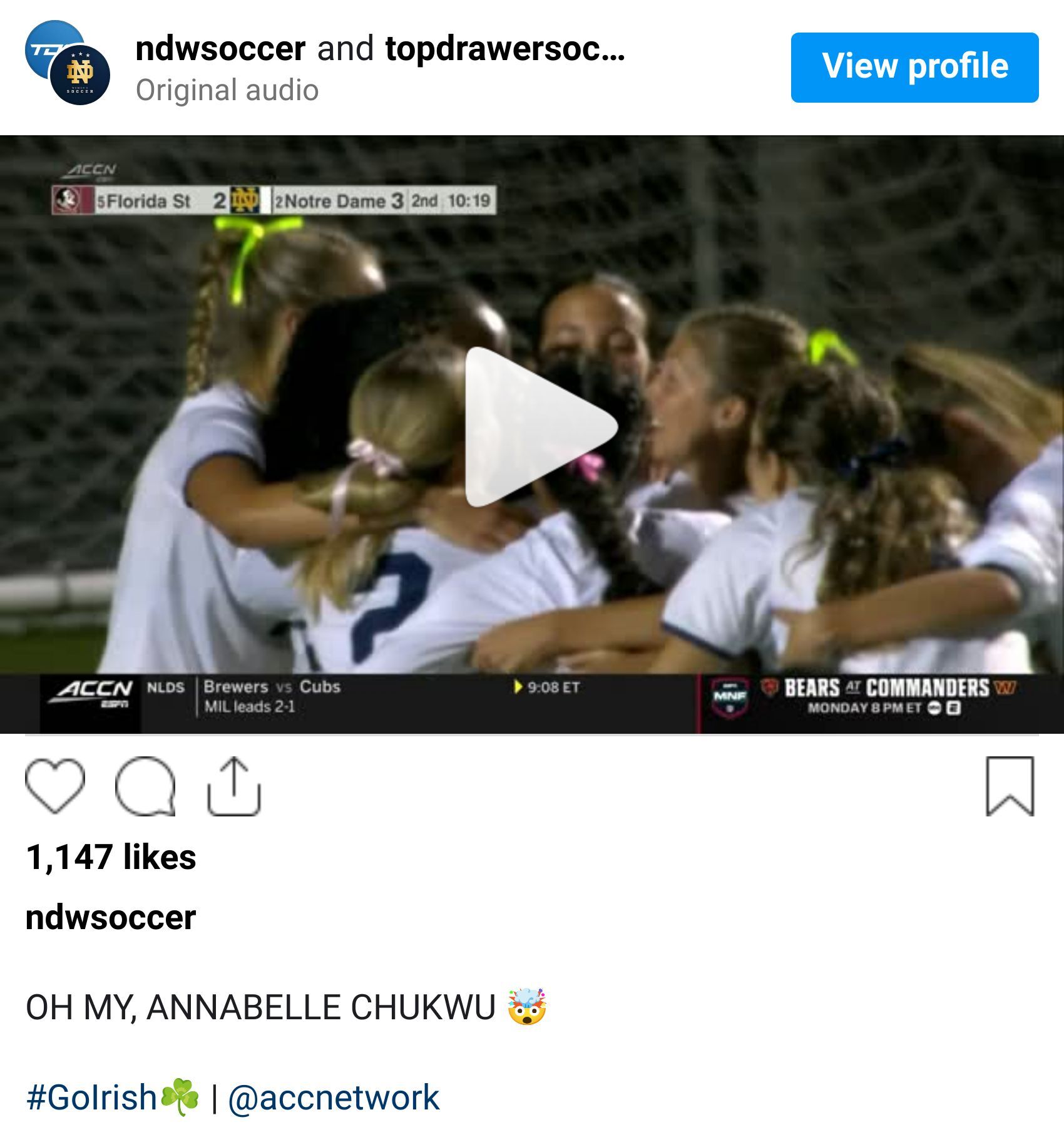Open the @accnetwork mention
This screenshot has height=1147, width=1064.
coord(334,1097)
